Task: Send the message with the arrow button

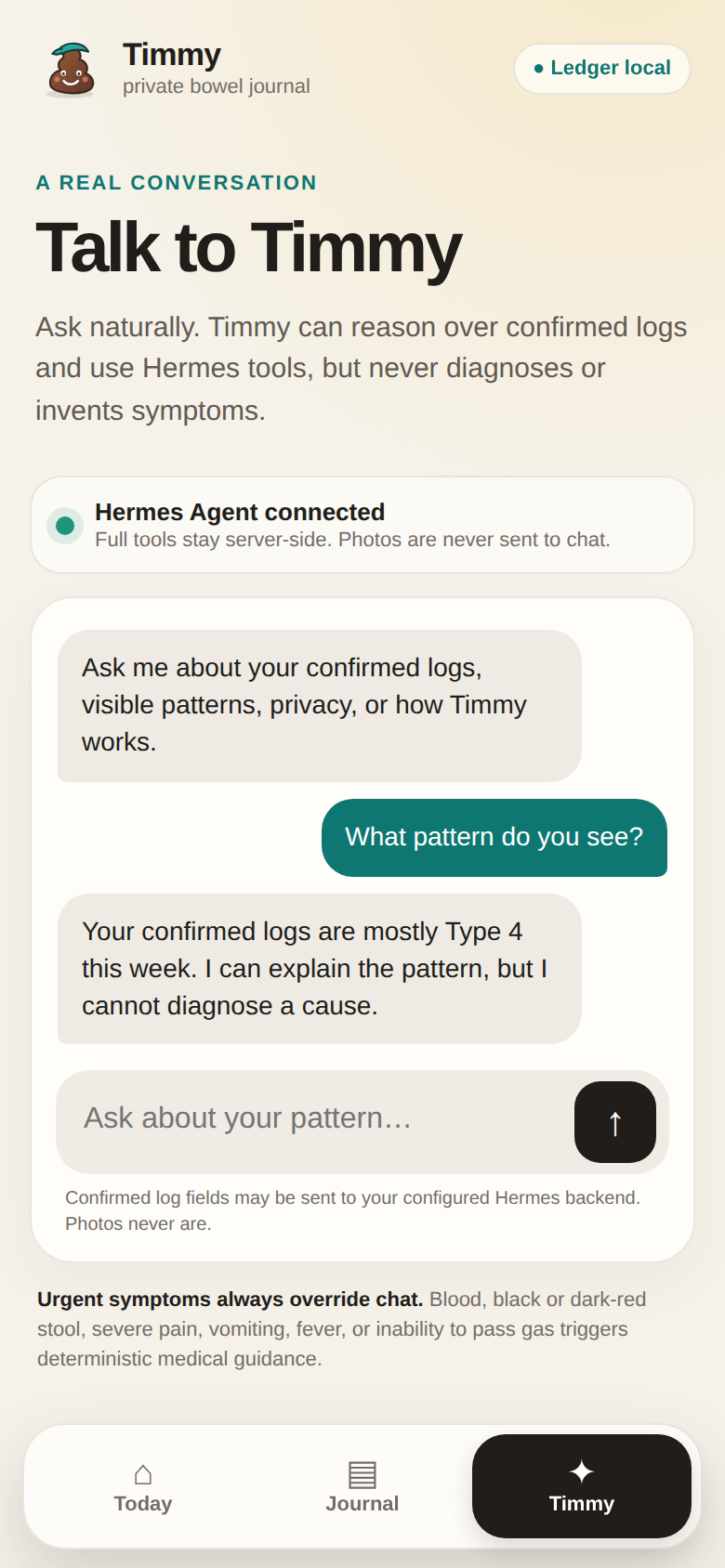Action: click(615, 1121)
